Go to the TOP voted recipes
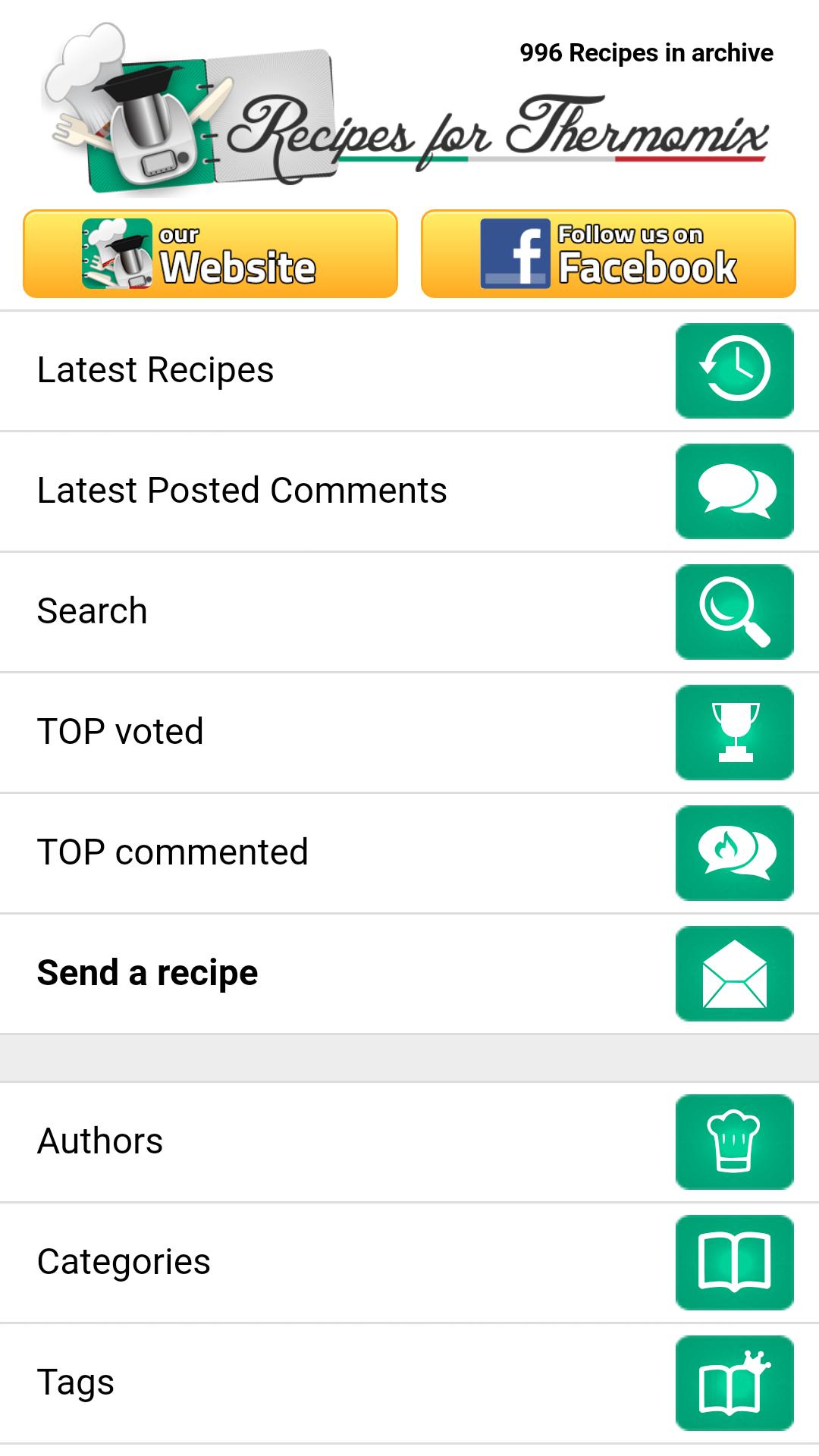 [303, 731]
